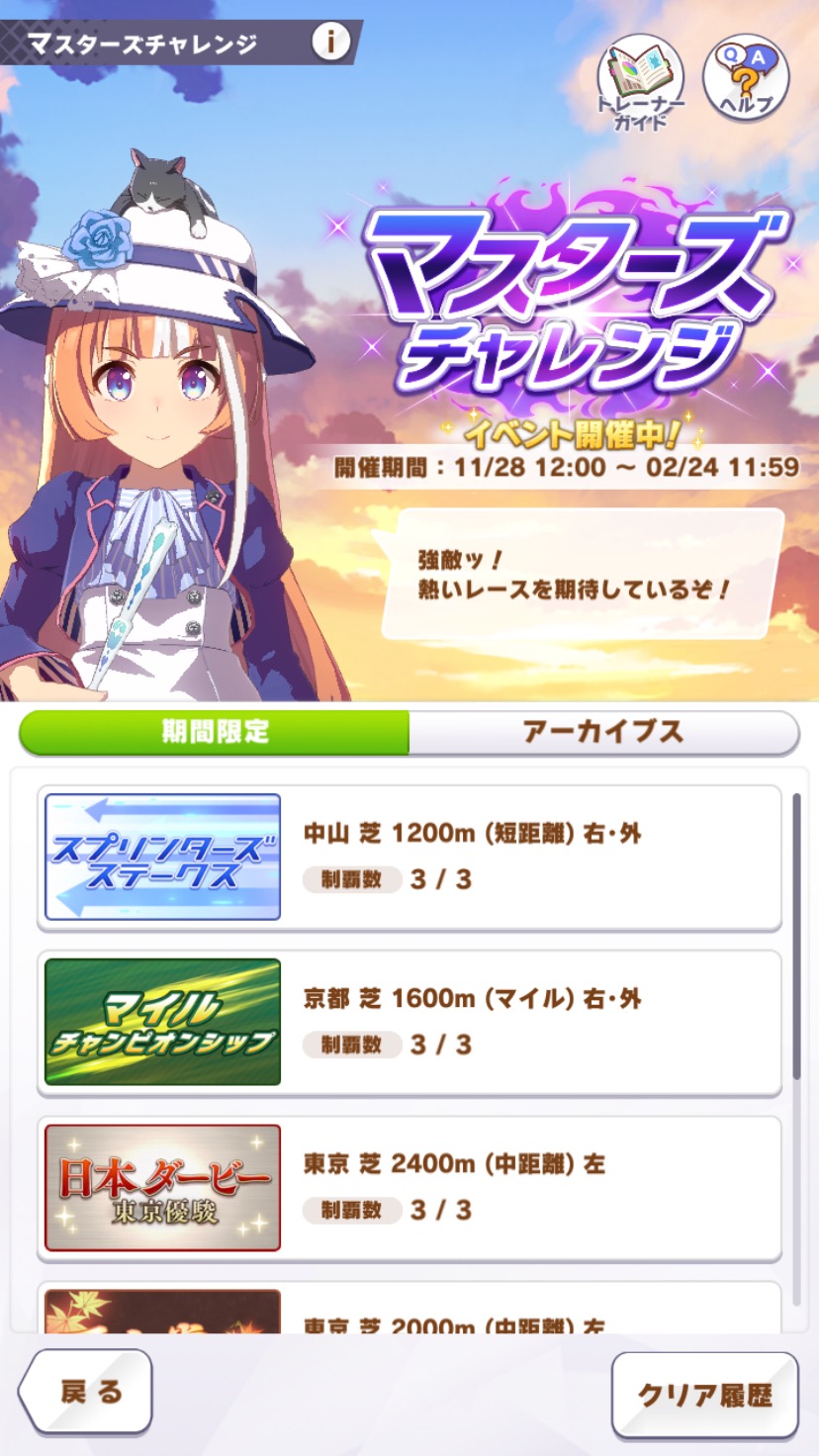Switch to the 期間限定 tab
The height and width of the screenshot is (1456, 819).
click(x=215, y=732)
